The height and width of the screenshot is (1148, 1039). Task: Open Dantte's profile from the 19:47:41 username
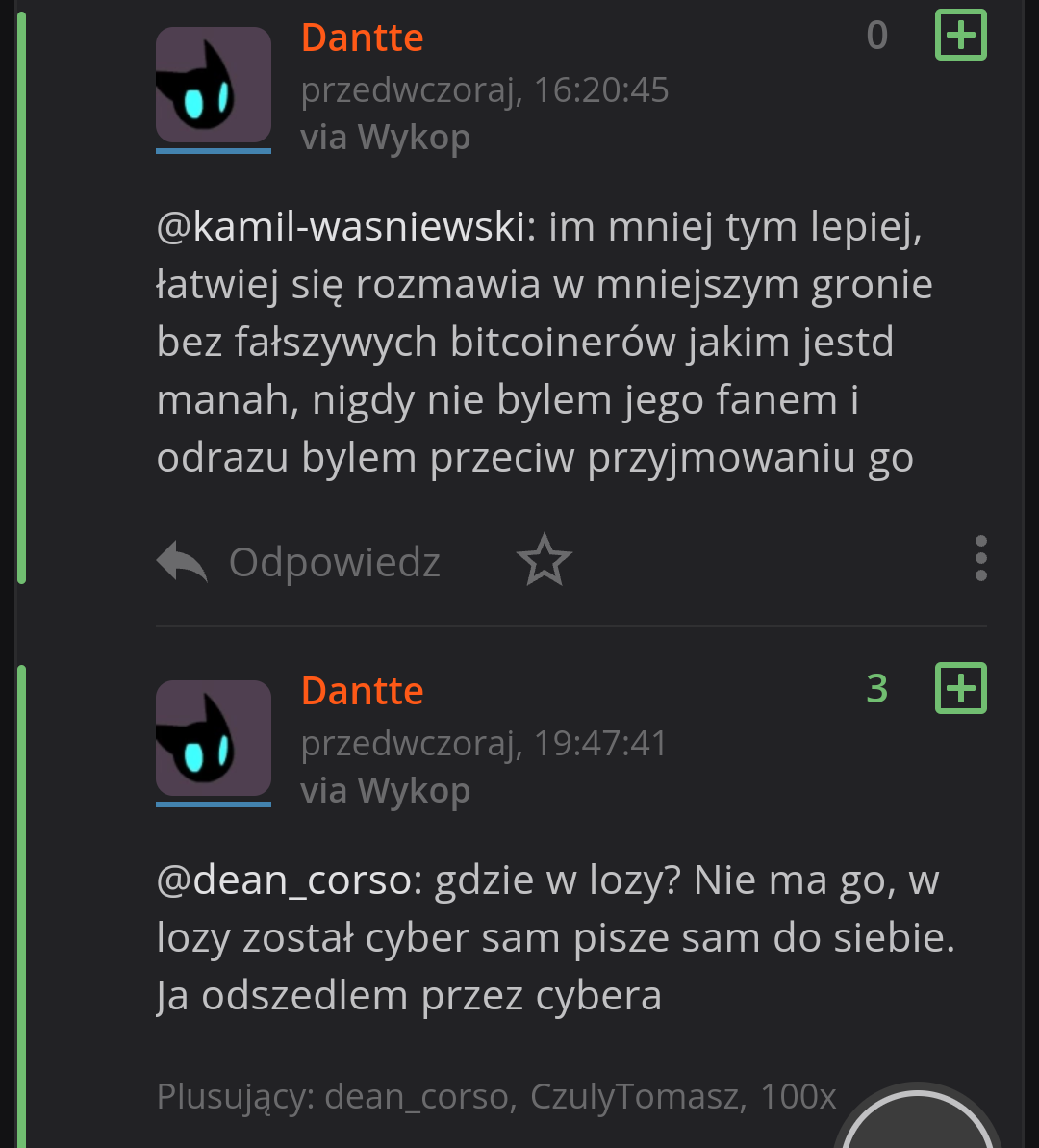(x=363, y=691)
